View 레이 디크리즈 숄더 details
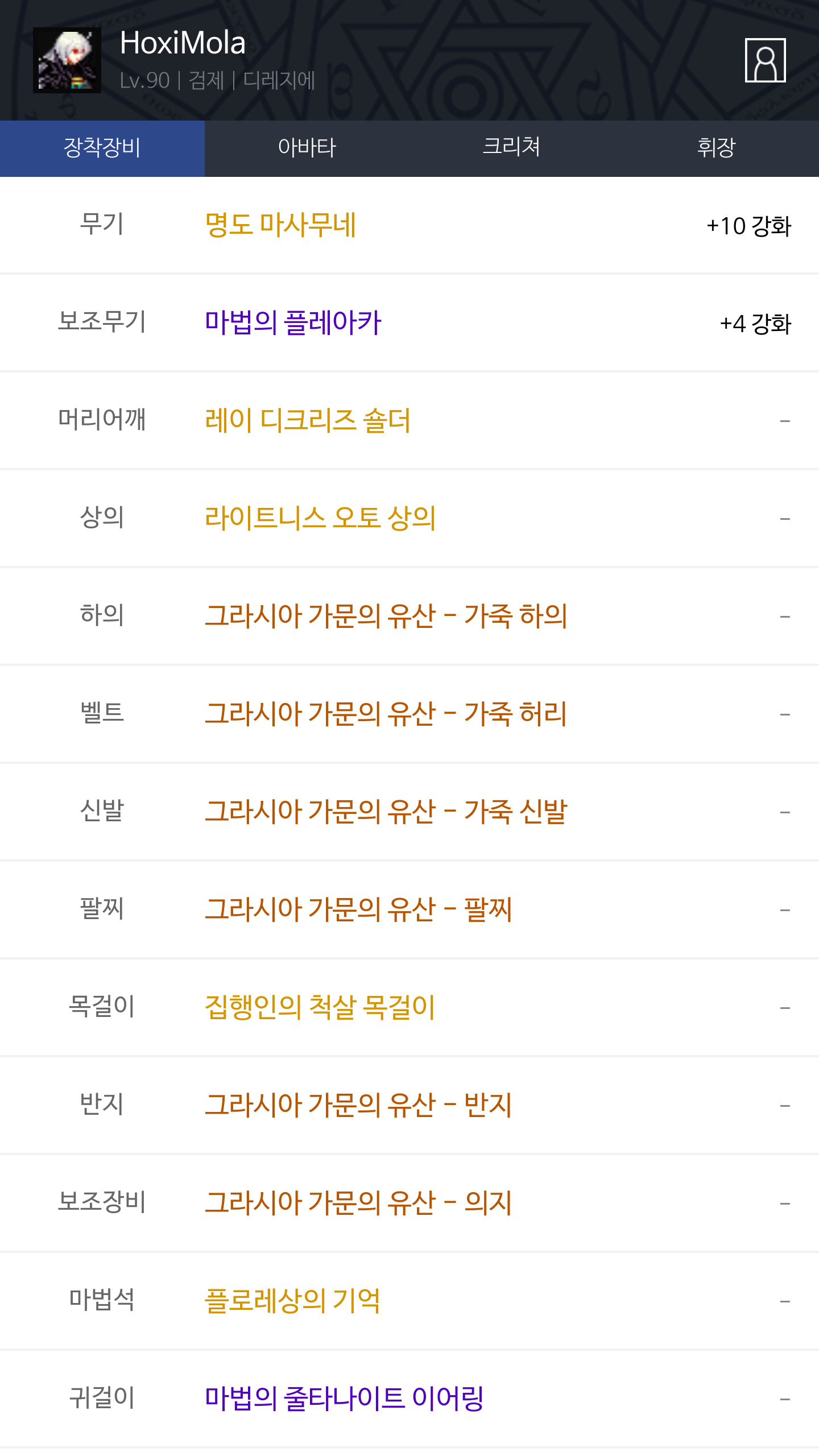This screenshot has width=819, height=1456. (x=409, y=421)
